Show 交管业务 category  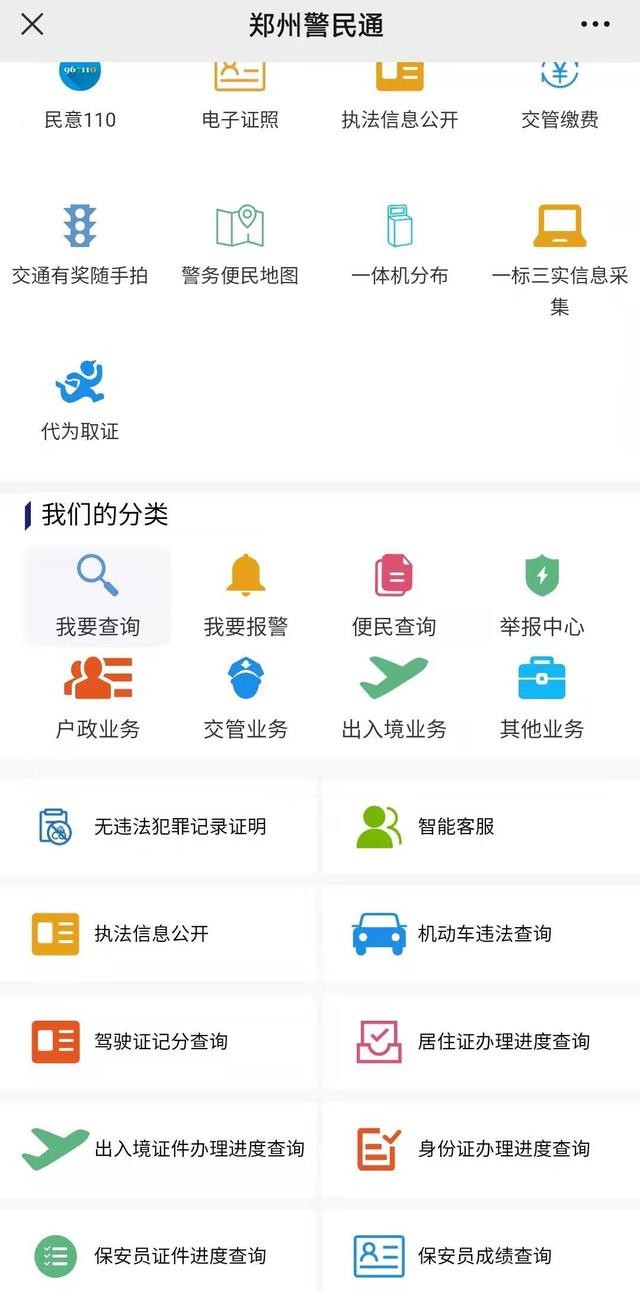[x=246, y=698]
